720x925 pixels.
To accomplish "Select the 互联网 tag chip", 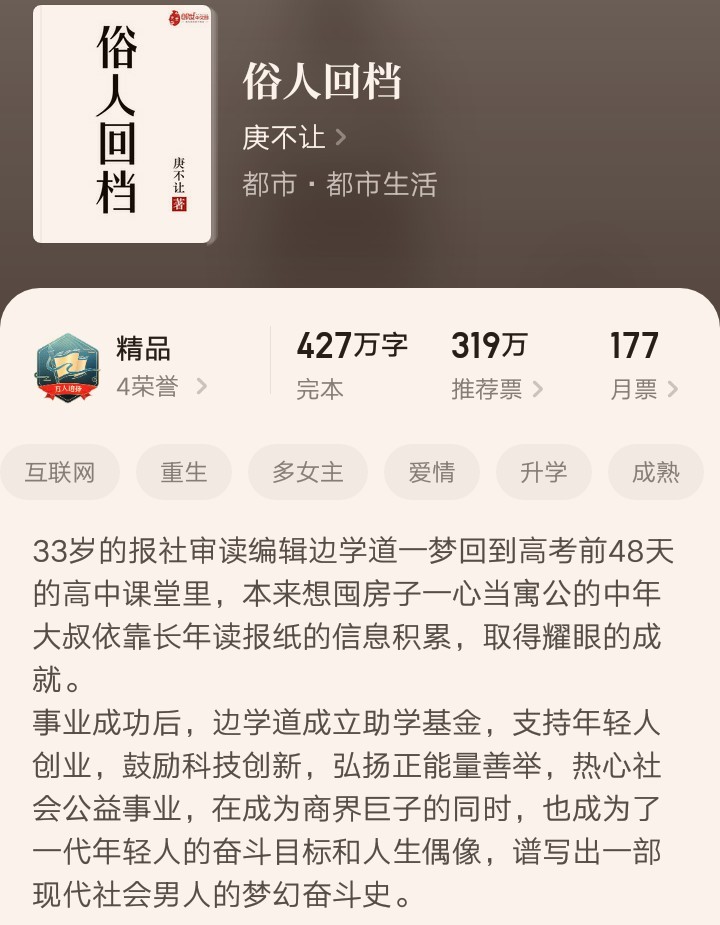I will pyautogui.click(x=60, y=472).
